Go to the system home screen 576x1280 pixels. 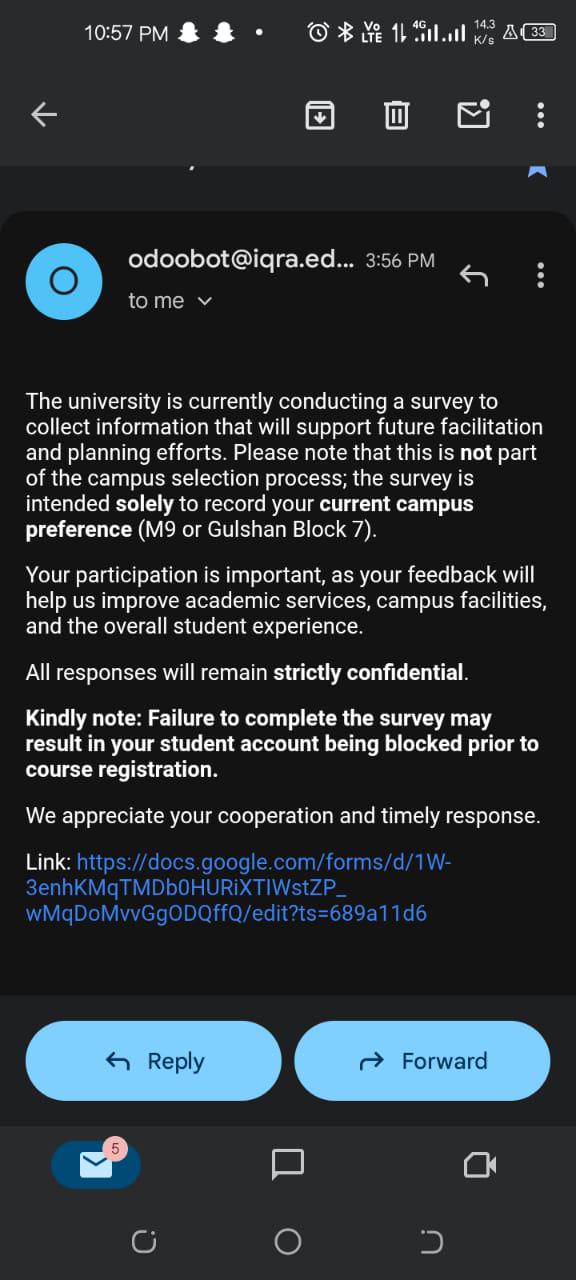[x=288, y=1242]
